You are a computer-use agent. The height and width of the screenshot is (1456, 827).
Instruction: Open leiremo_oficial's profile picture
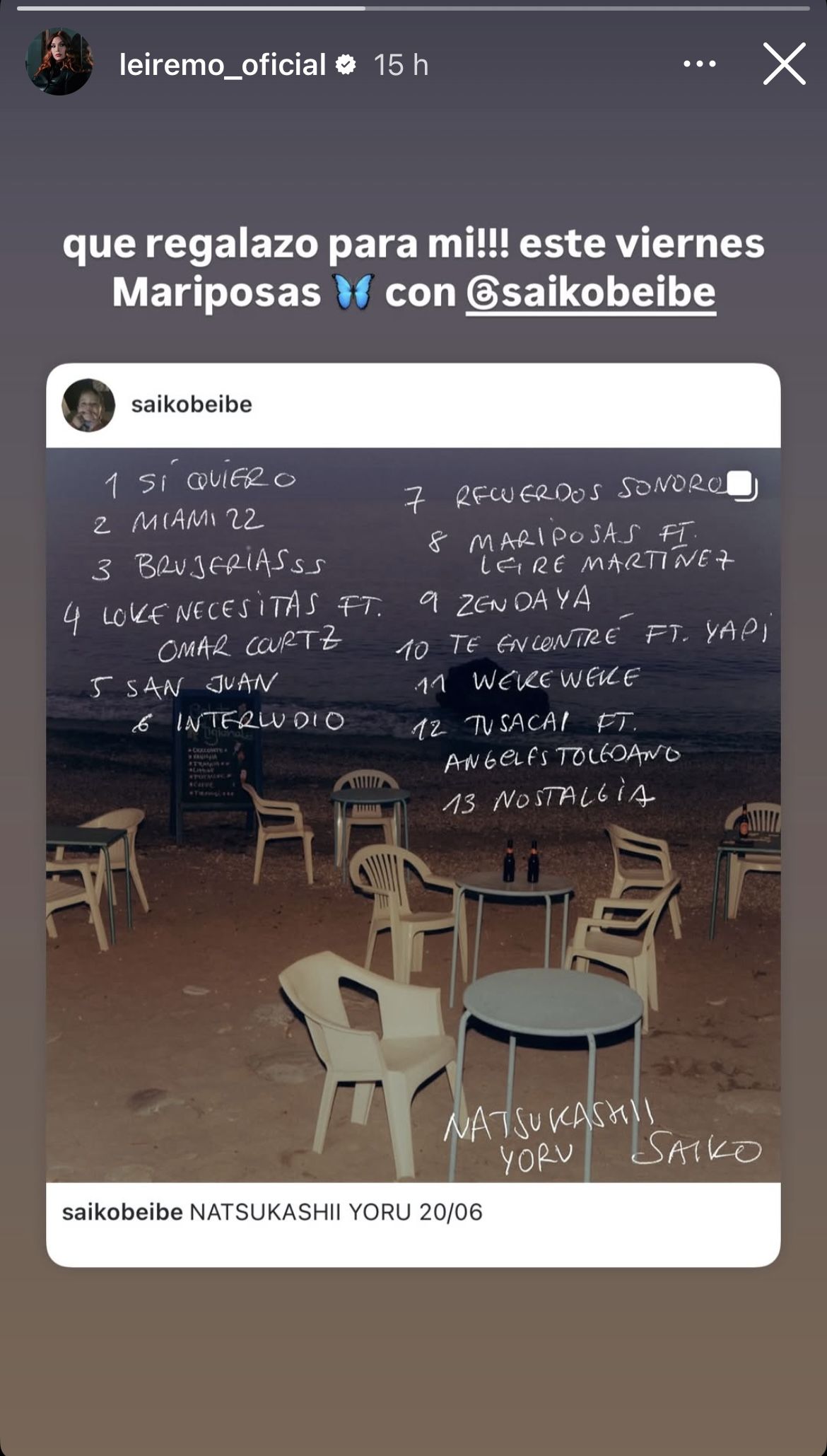[59, 62]
